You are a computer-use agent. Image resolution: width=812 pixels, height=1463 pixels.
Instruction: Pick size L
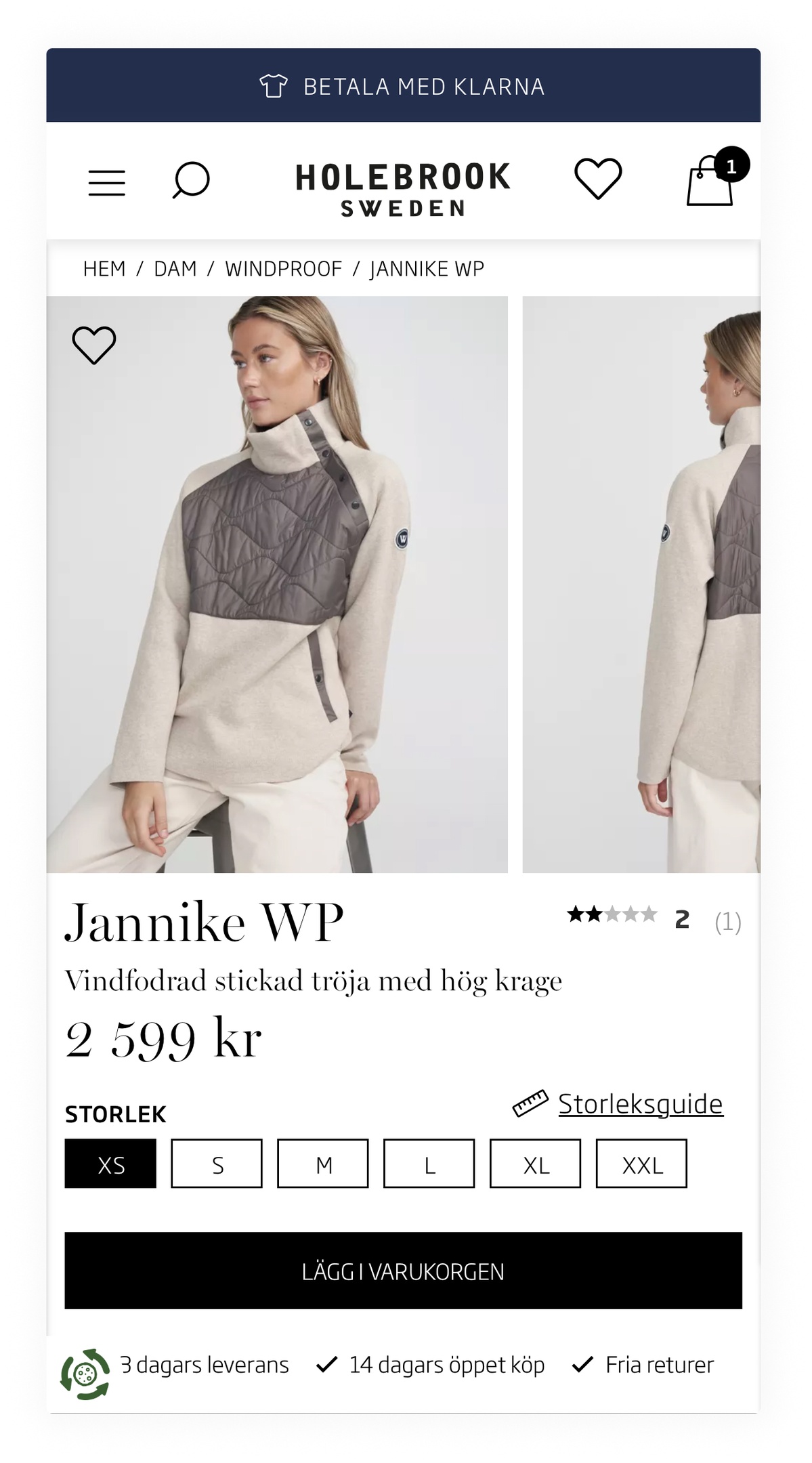click(429, 1164)
